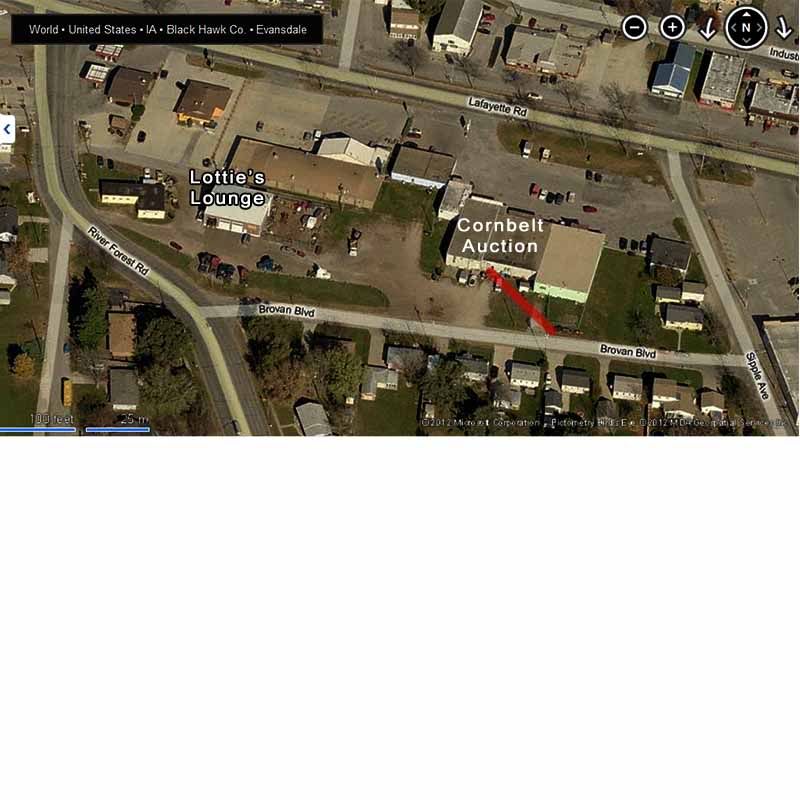Select Evansdale in the breadcrumb
800x800 pixels.
point(282,30)
